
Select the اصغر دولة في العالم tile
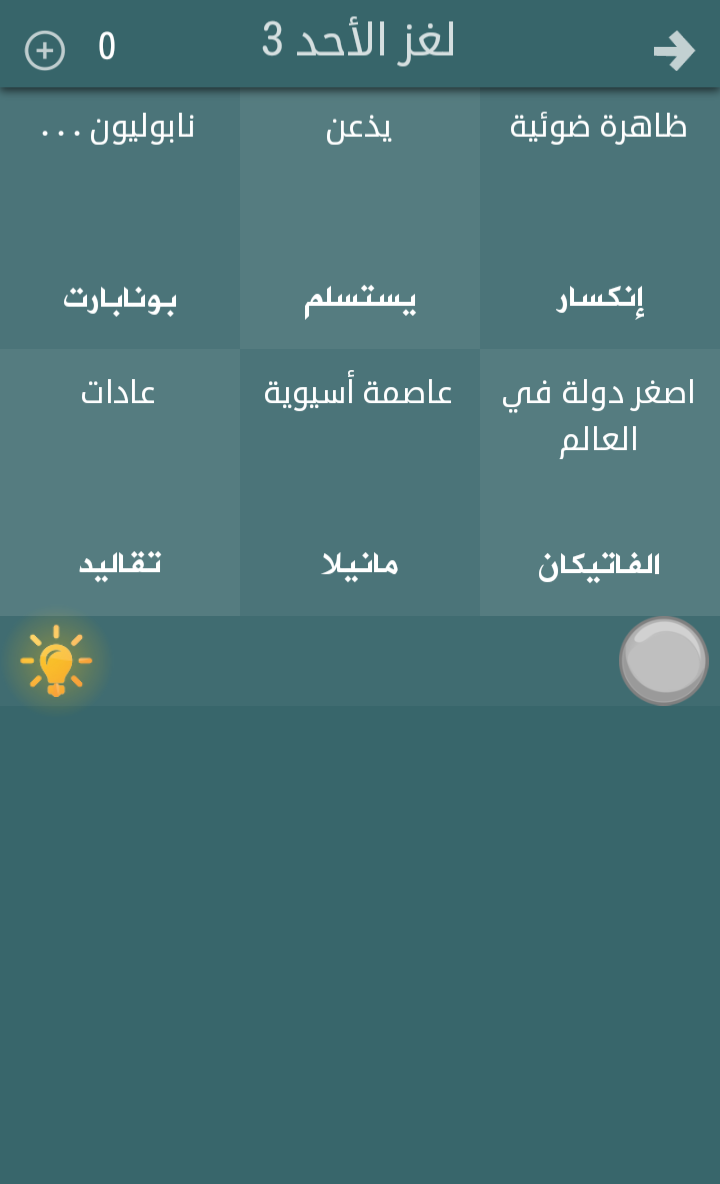(x=600, y=482)
